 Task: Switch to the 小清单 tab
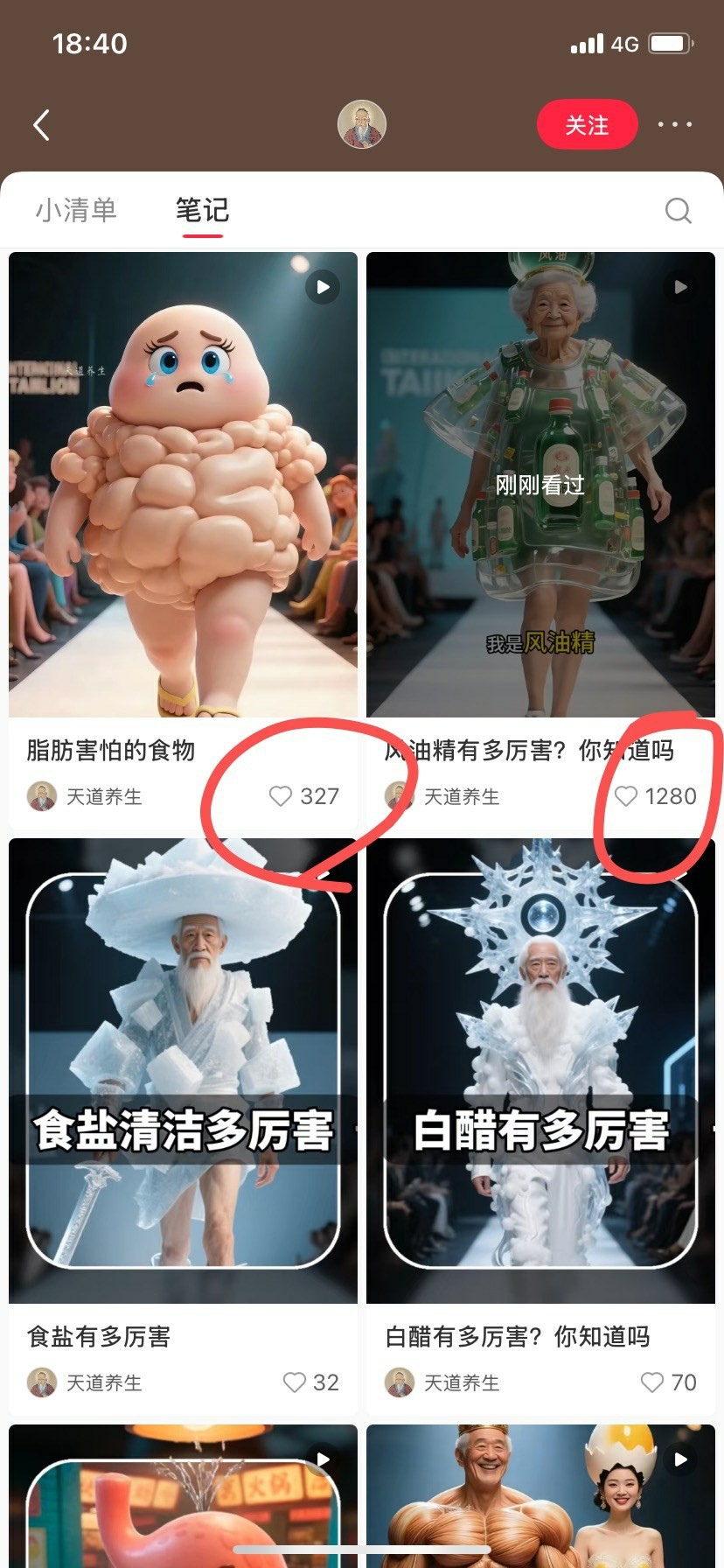point(76,210)
